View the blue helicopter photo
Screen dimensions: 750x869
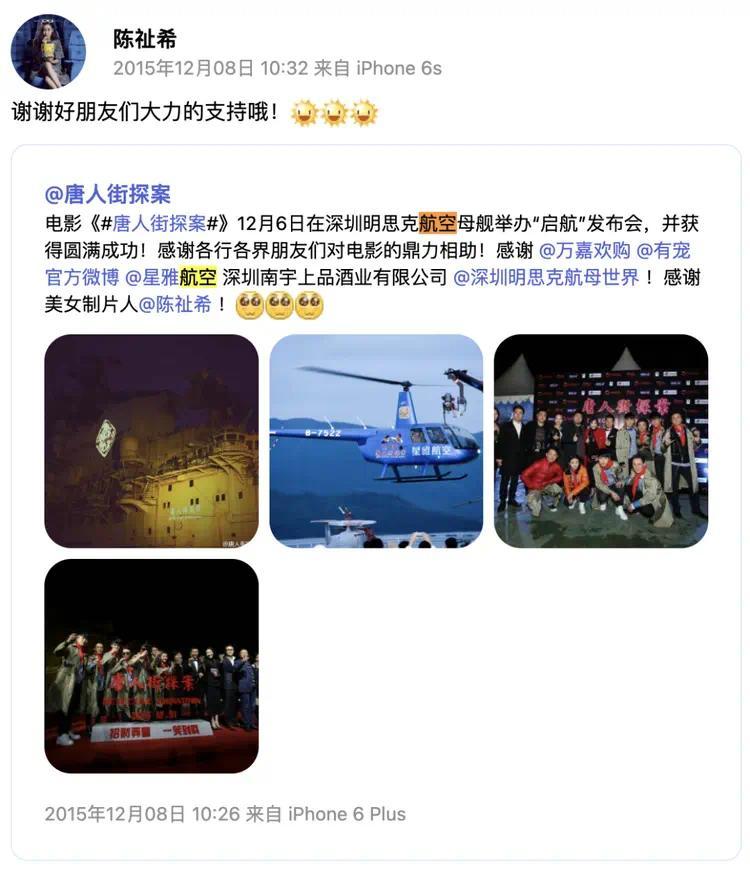click(x=376, y=441)
